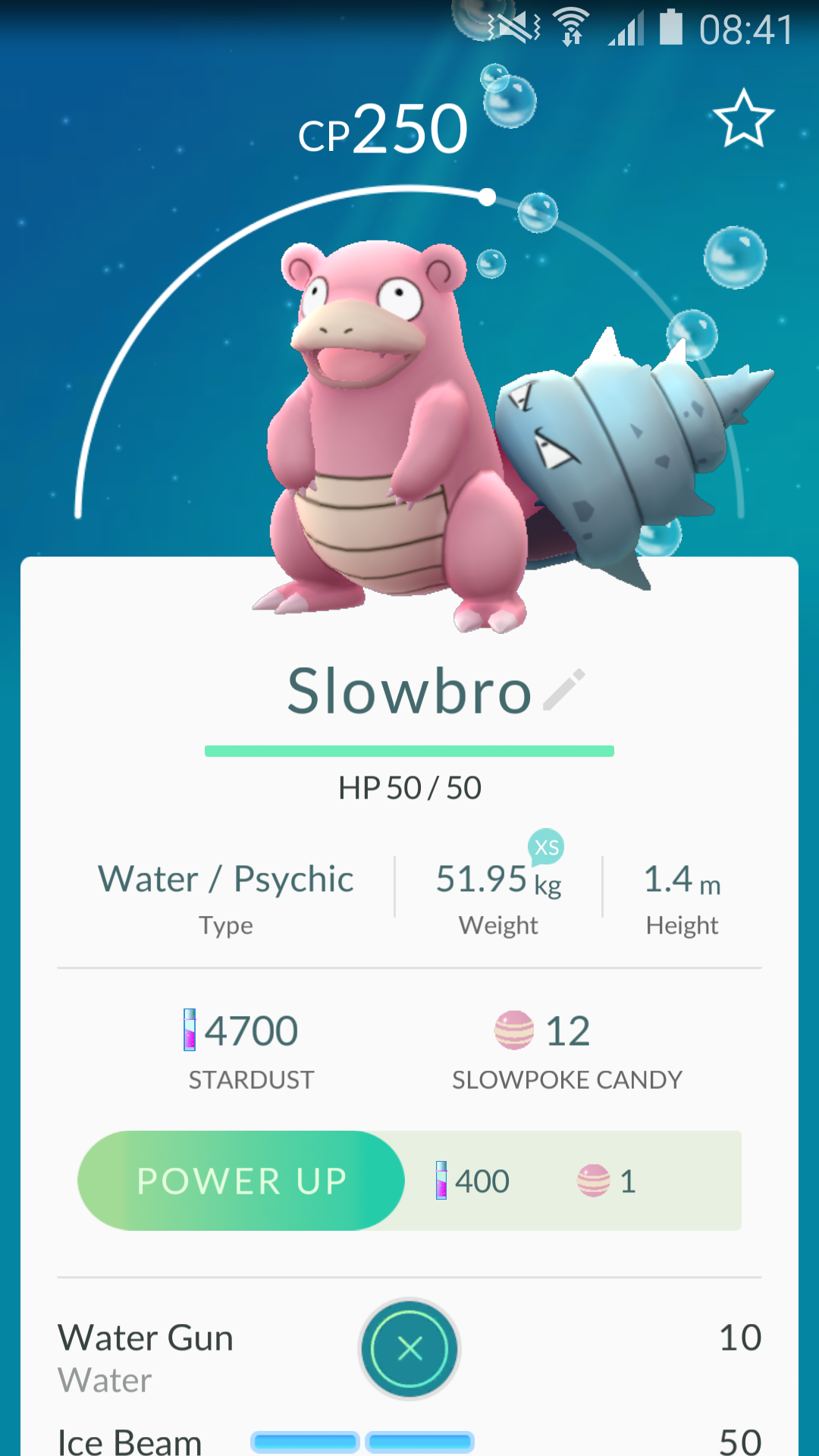Edit Slowbro's nickname with the pencil icon
This screenshot has width=819, height=1456.
pyautogui.click(x=565, y=689)
